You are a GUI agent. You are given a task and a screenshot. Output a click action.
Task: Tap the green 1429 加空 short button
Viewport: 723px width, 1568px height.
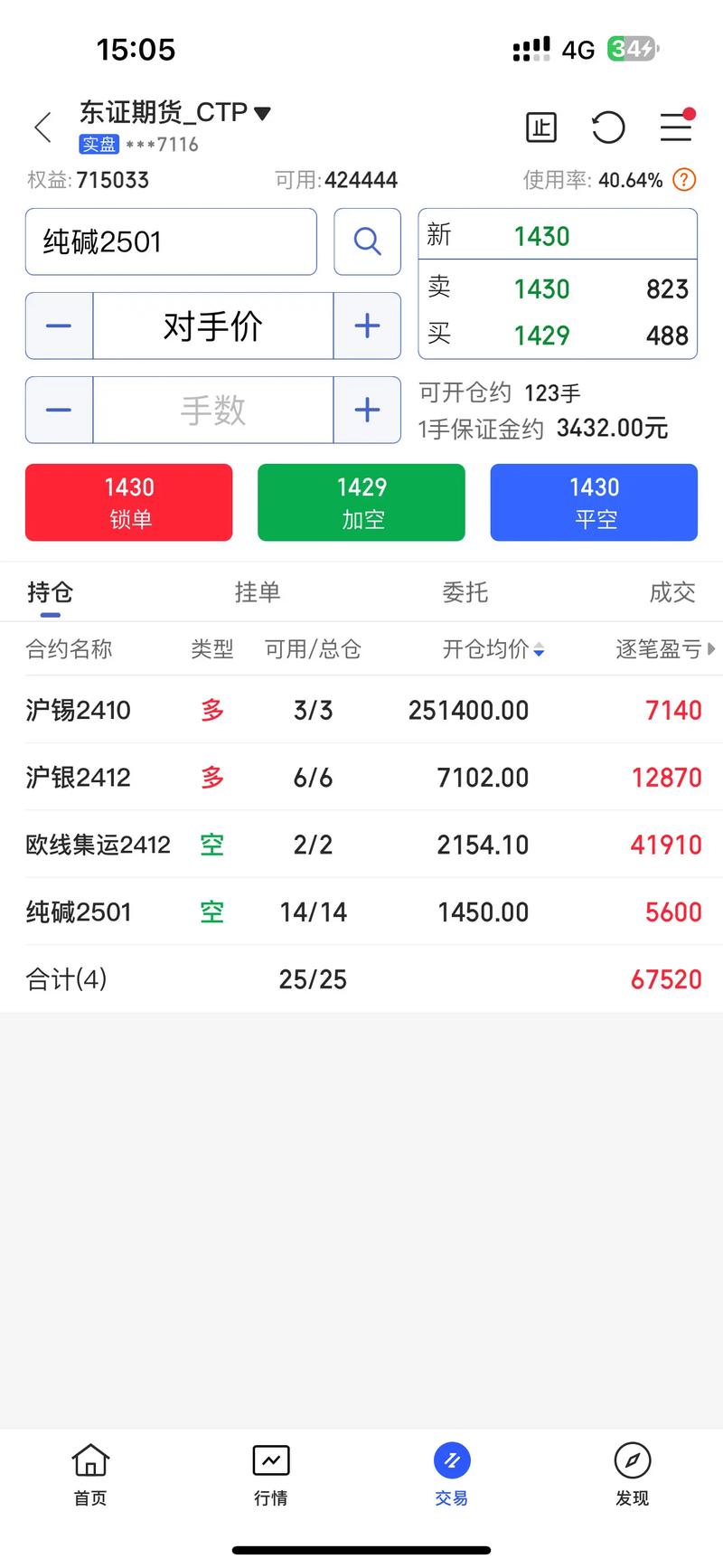coord(361,503)
